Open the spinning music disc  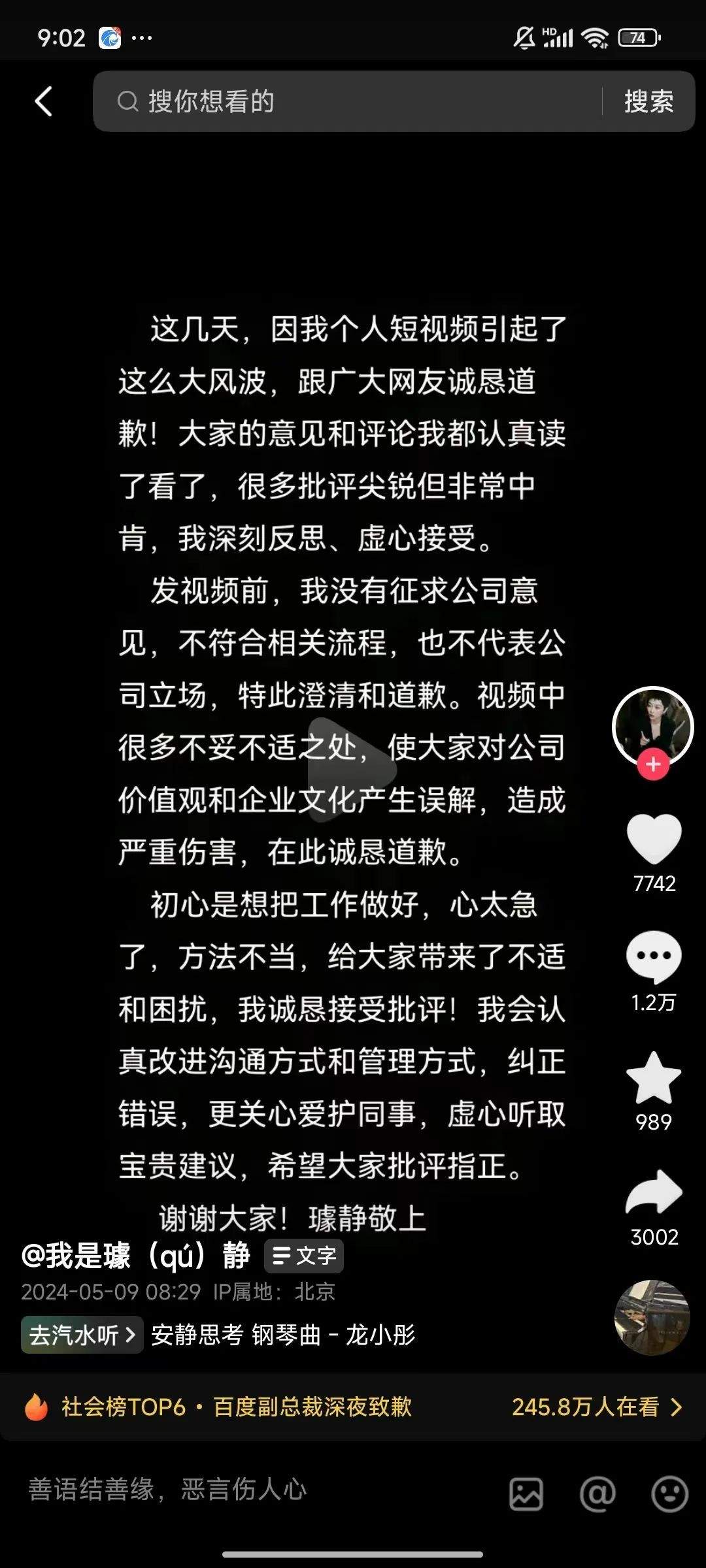point(652,1317)
